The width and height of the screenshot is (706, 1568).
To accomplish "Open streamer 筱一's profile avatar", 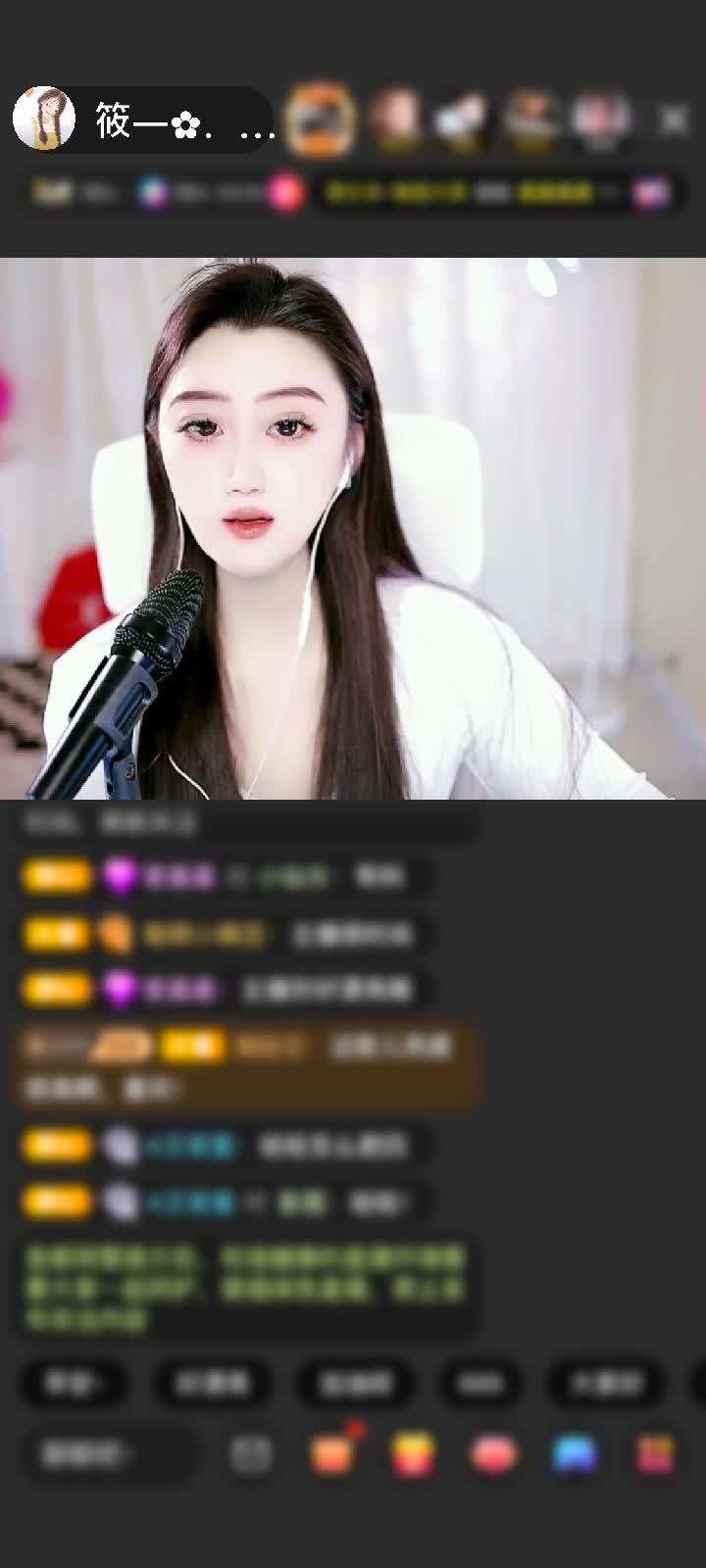I will click(44, 120).
